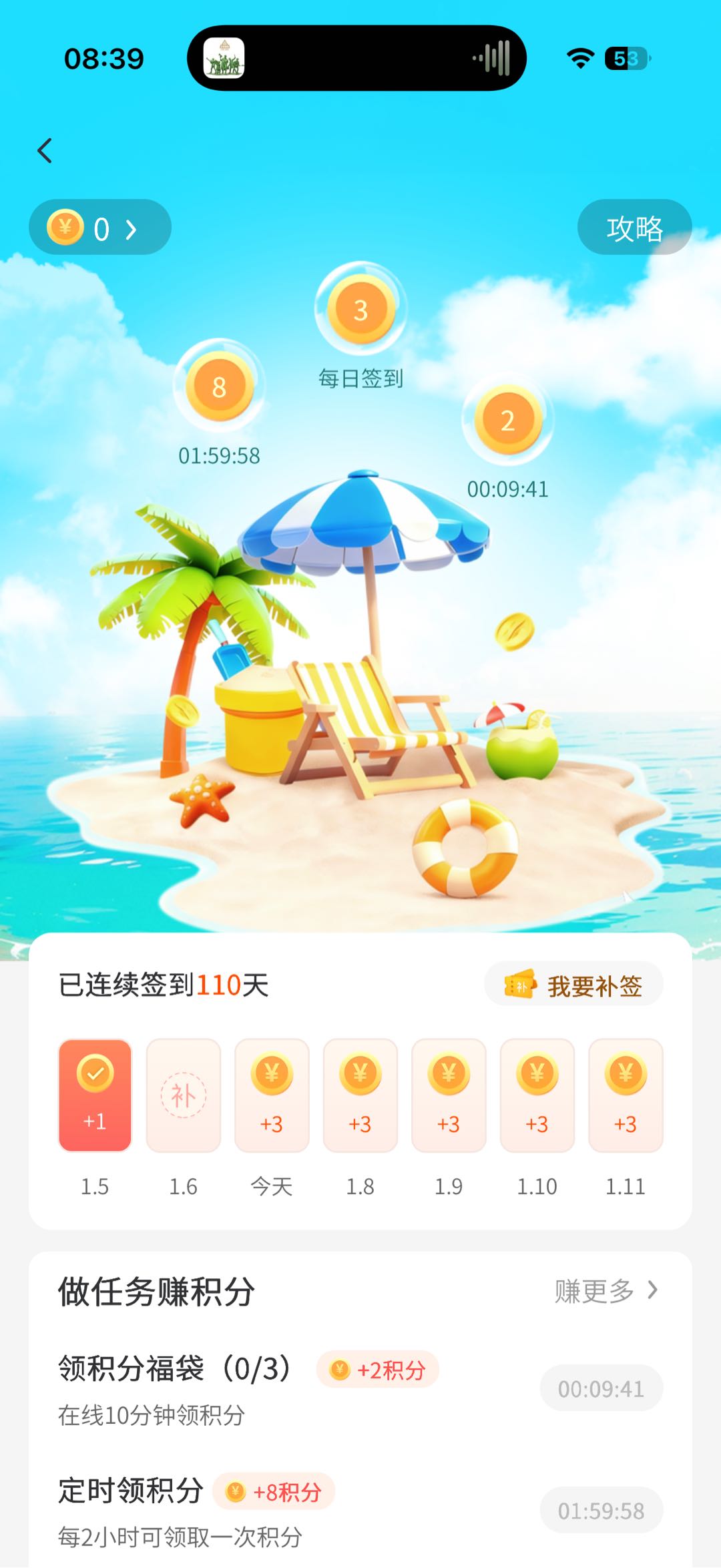
Task: Collect the 每日签到 bubble with 3 points
Action: (360, 310)
